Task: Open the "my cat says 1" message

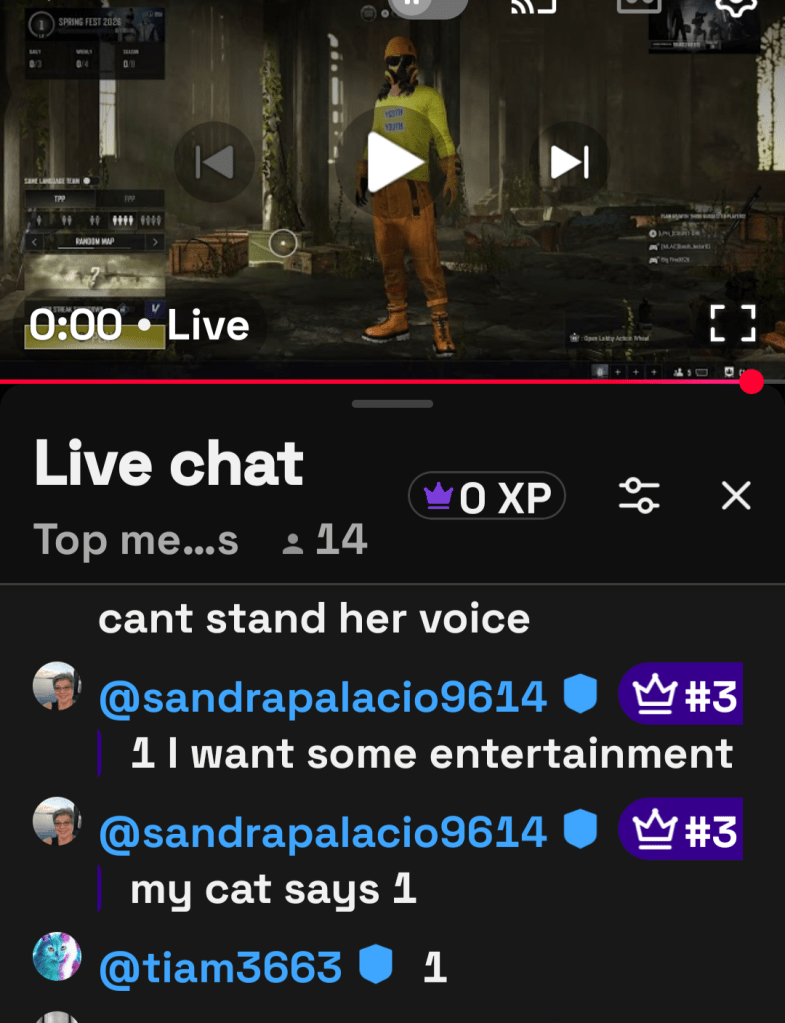Action: click(x=273, y=889)
